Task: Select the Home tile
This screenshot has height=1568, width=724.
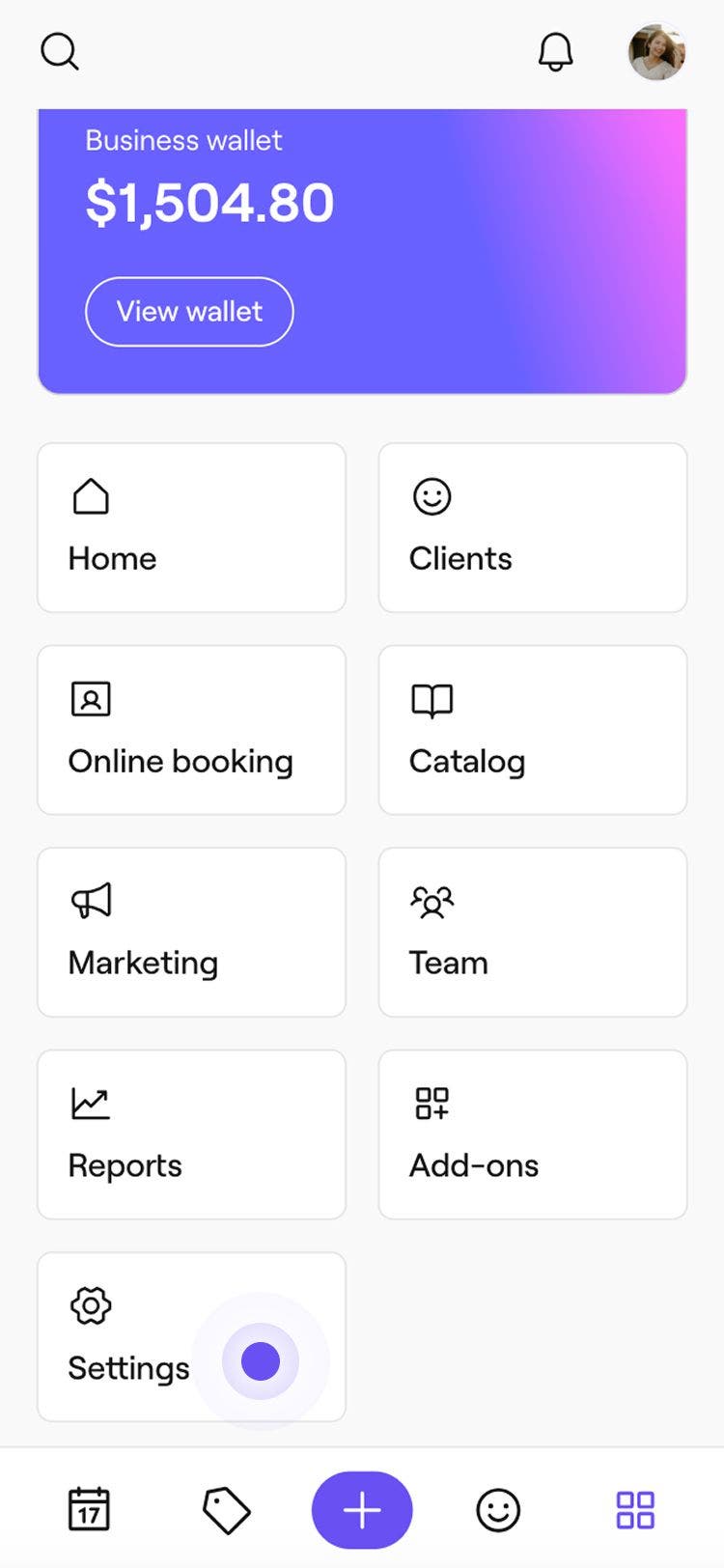Action: [190, 527]
